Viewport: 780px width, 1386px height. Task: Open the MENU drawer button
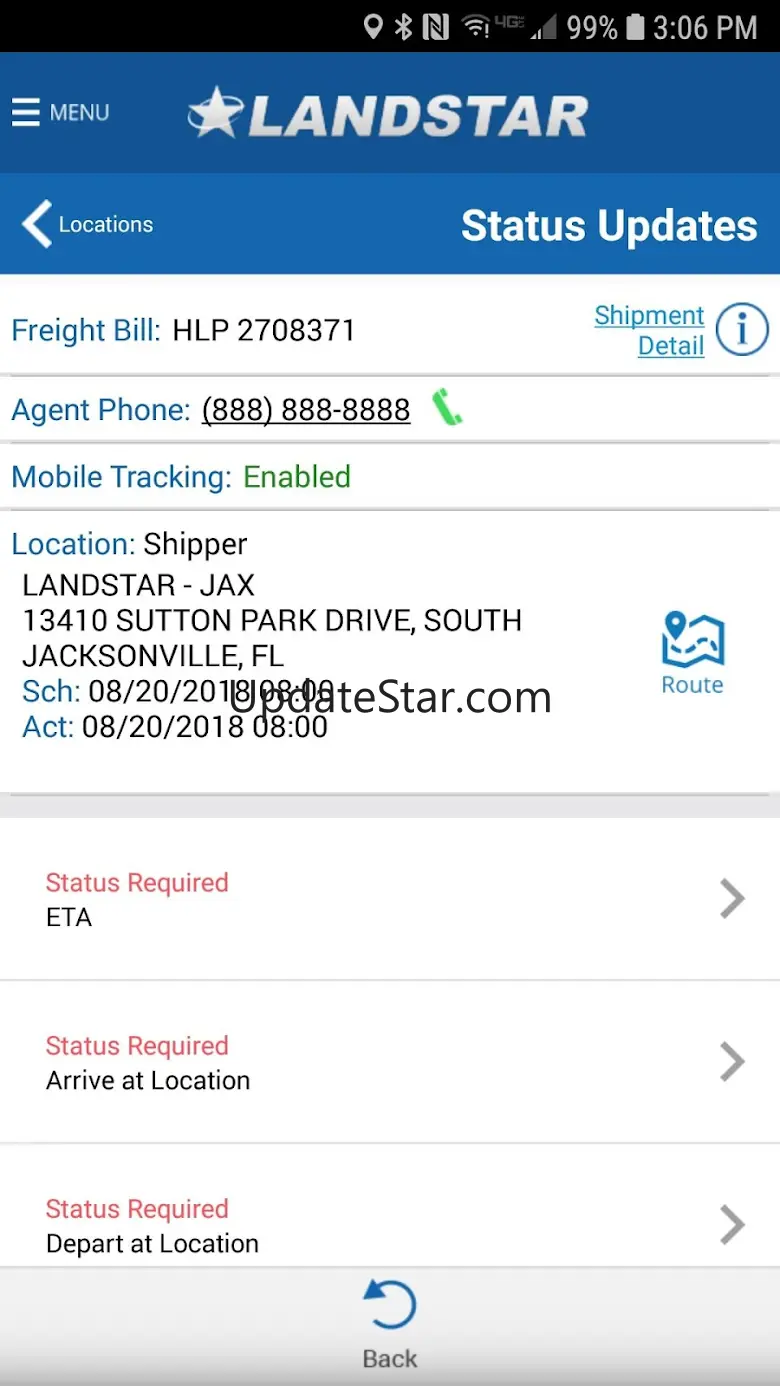click(x=60, y=112)
